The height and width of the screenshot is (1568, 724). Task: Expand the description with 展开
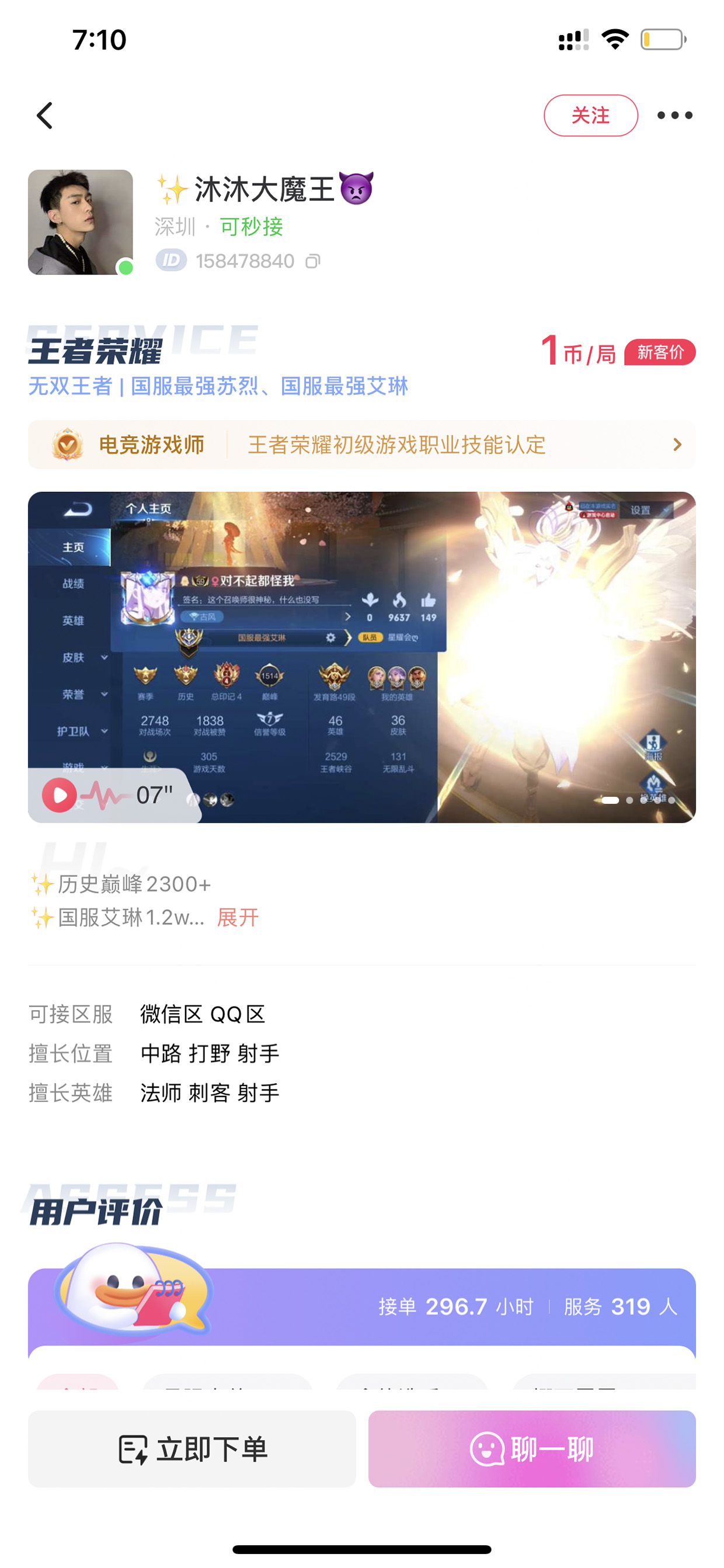(238, 917)
